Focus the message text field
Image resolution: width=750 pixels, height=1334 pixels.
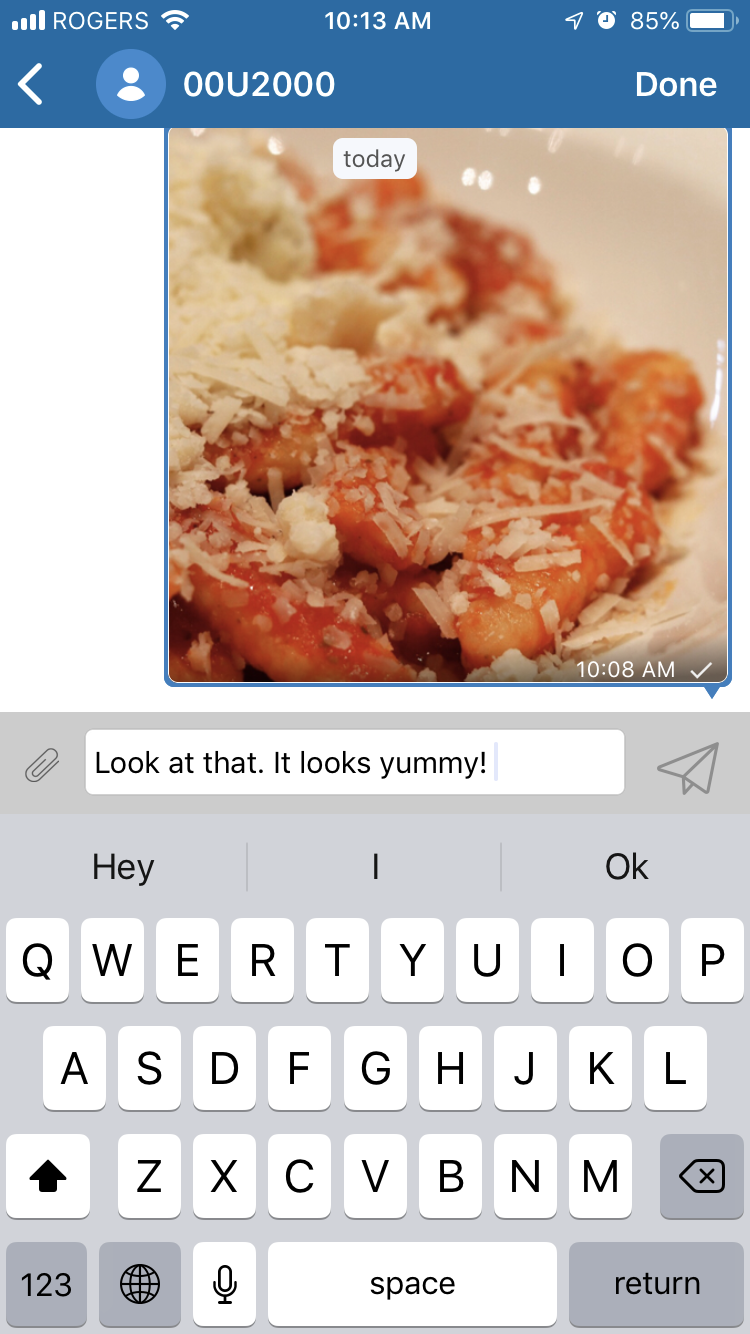click(354, 763)
